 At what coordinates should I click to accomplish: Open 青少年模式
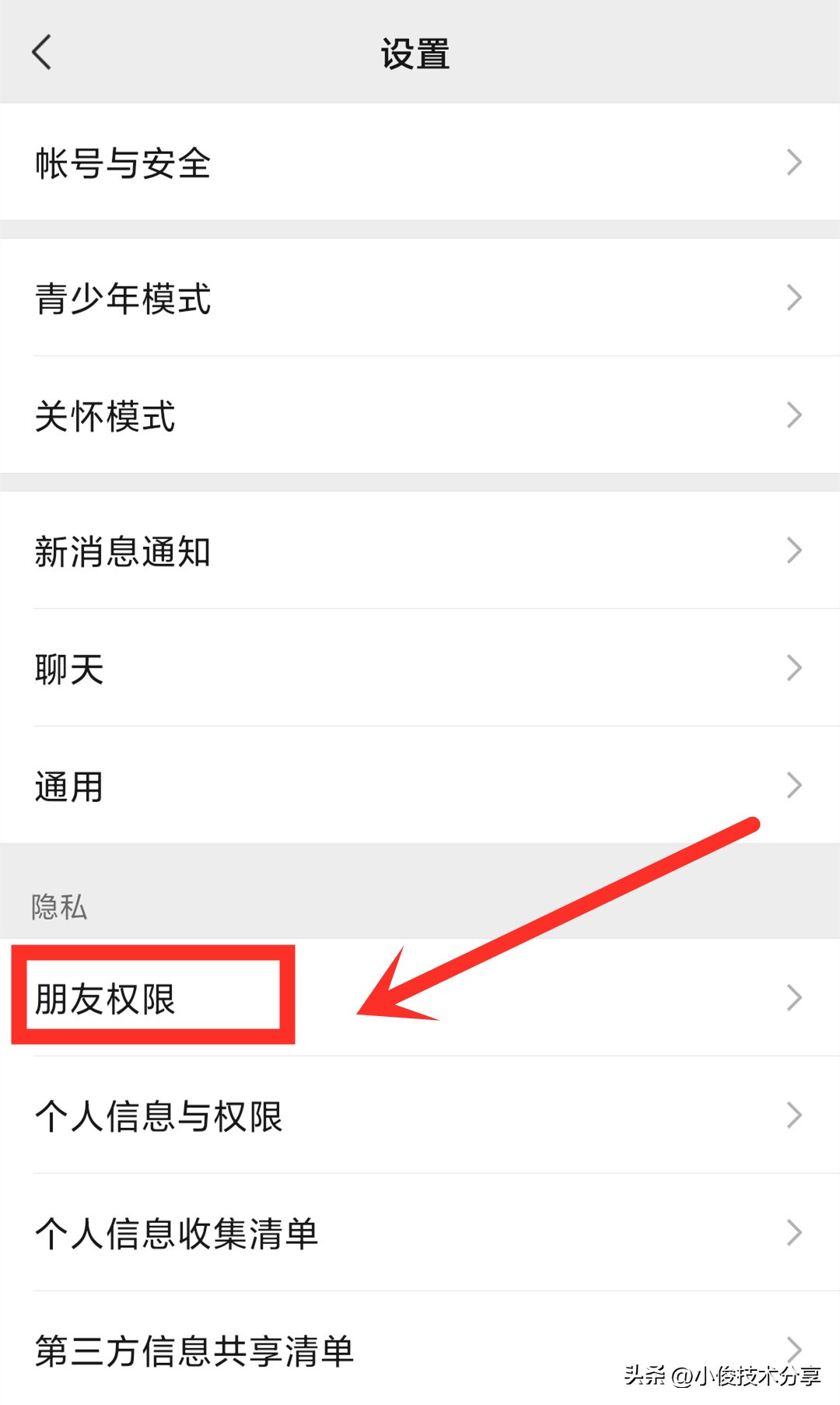pos(420,297)
